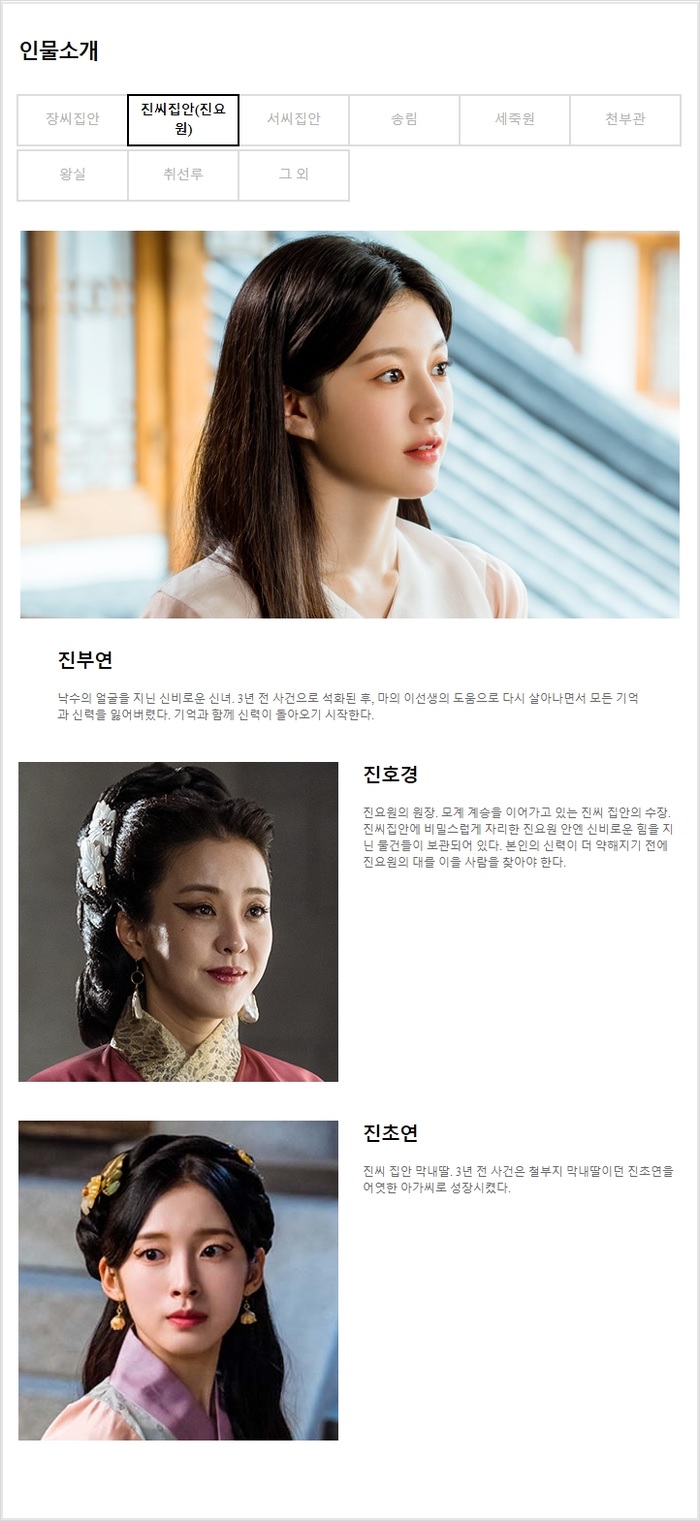Switch to the 세죽원 tab
Image resolution: width=700 pixels, height=1521 pixels.
[x=515, y=120]
